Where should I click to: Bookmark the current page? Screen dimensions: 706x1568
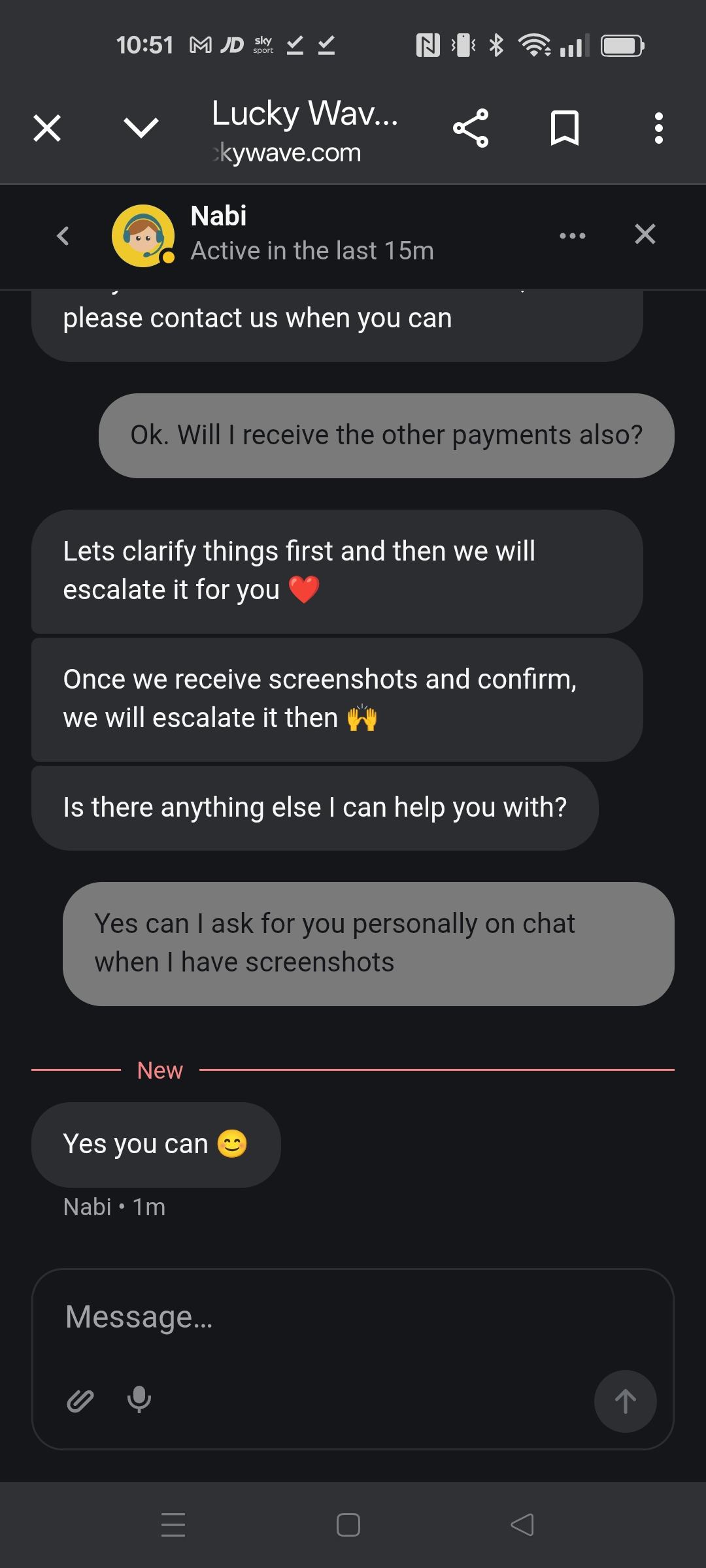click(x=565, y=128)
